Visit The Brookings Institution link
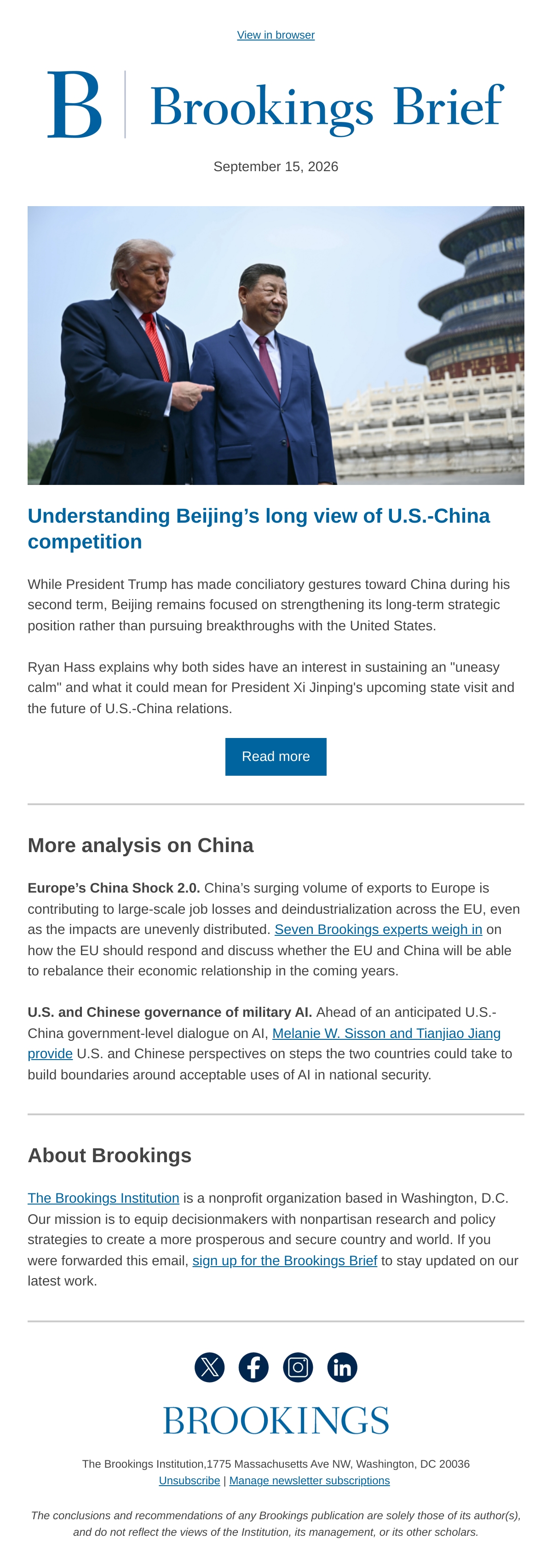Image resolution: width=552 pixels, height=1568 pixels. point(103,1198)
